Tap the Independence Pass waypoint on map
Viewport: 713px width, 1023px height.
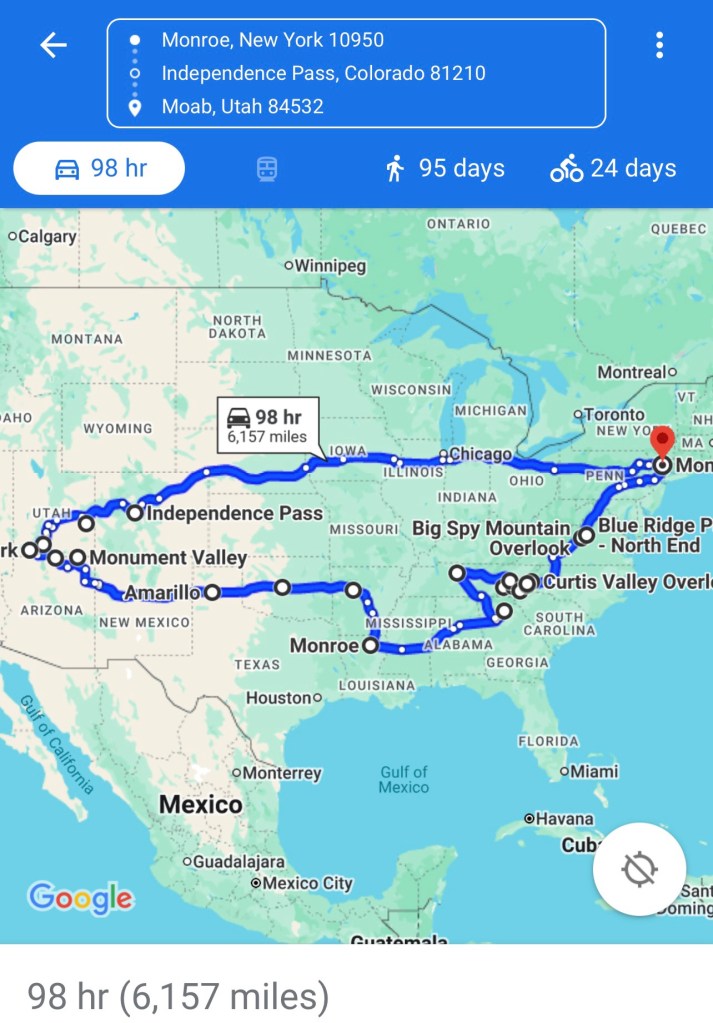135,513
